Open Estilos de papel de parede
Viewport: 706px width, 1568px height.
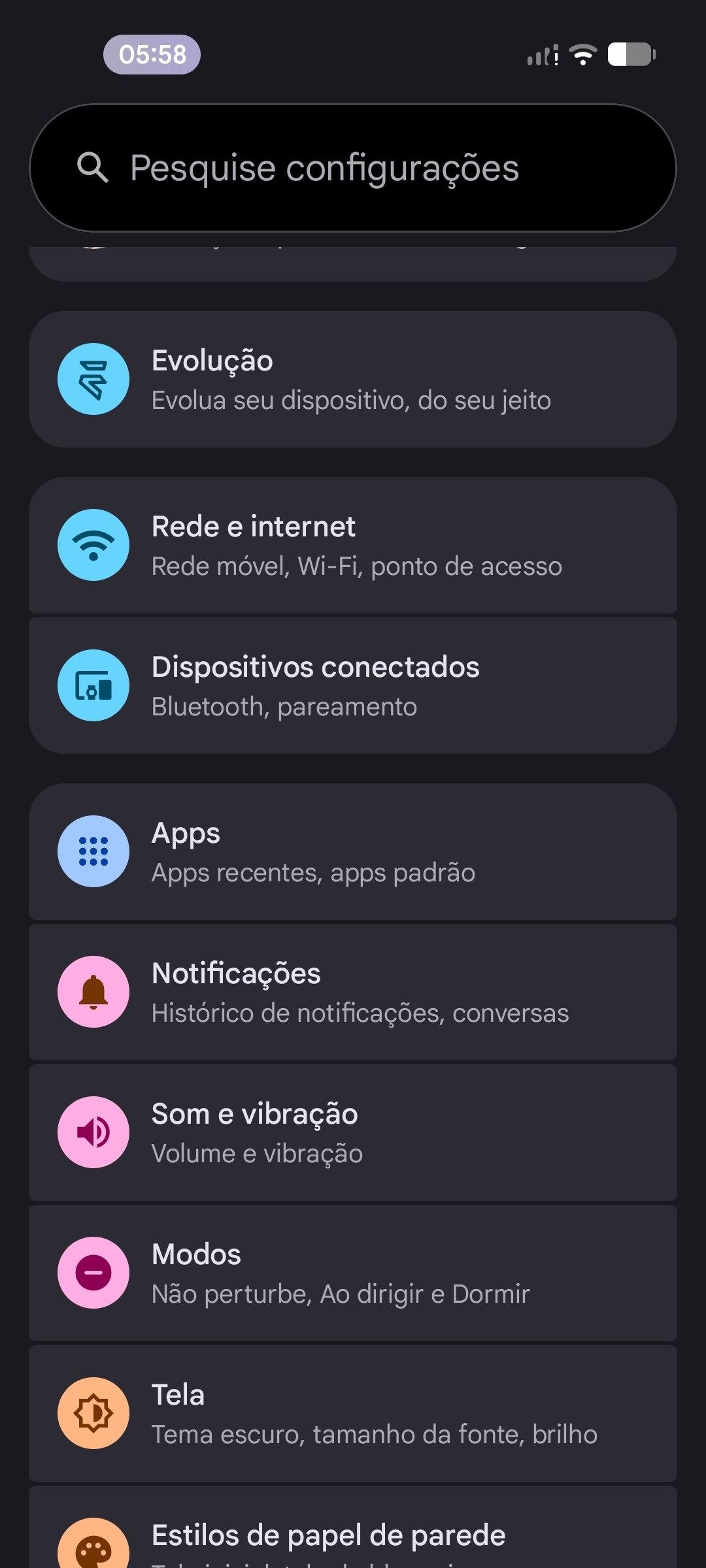(353, 1535)
